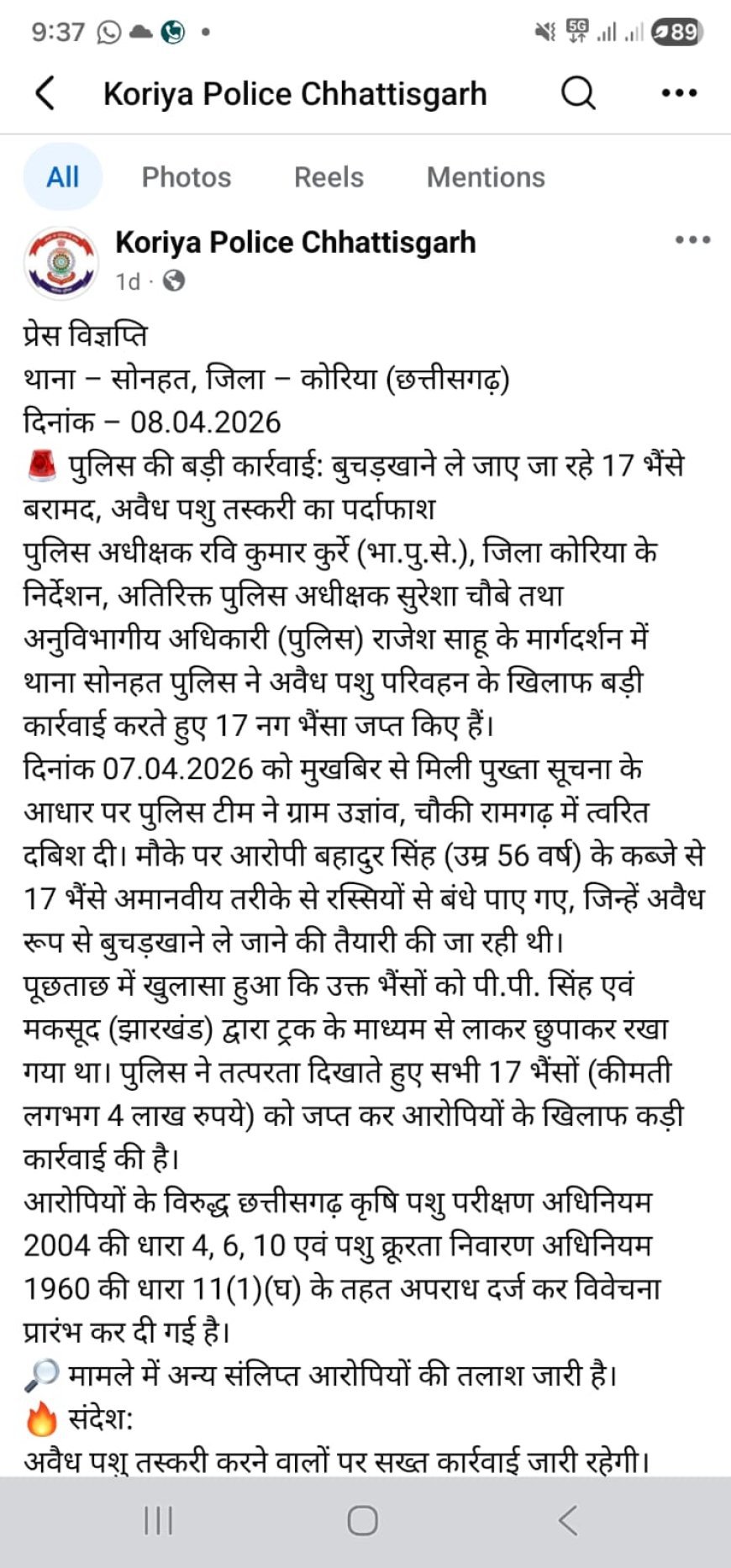The width and height of the screenshot is (731, 1568).
Task: Switch to the Mentions tab
Action: pos(486,177)
